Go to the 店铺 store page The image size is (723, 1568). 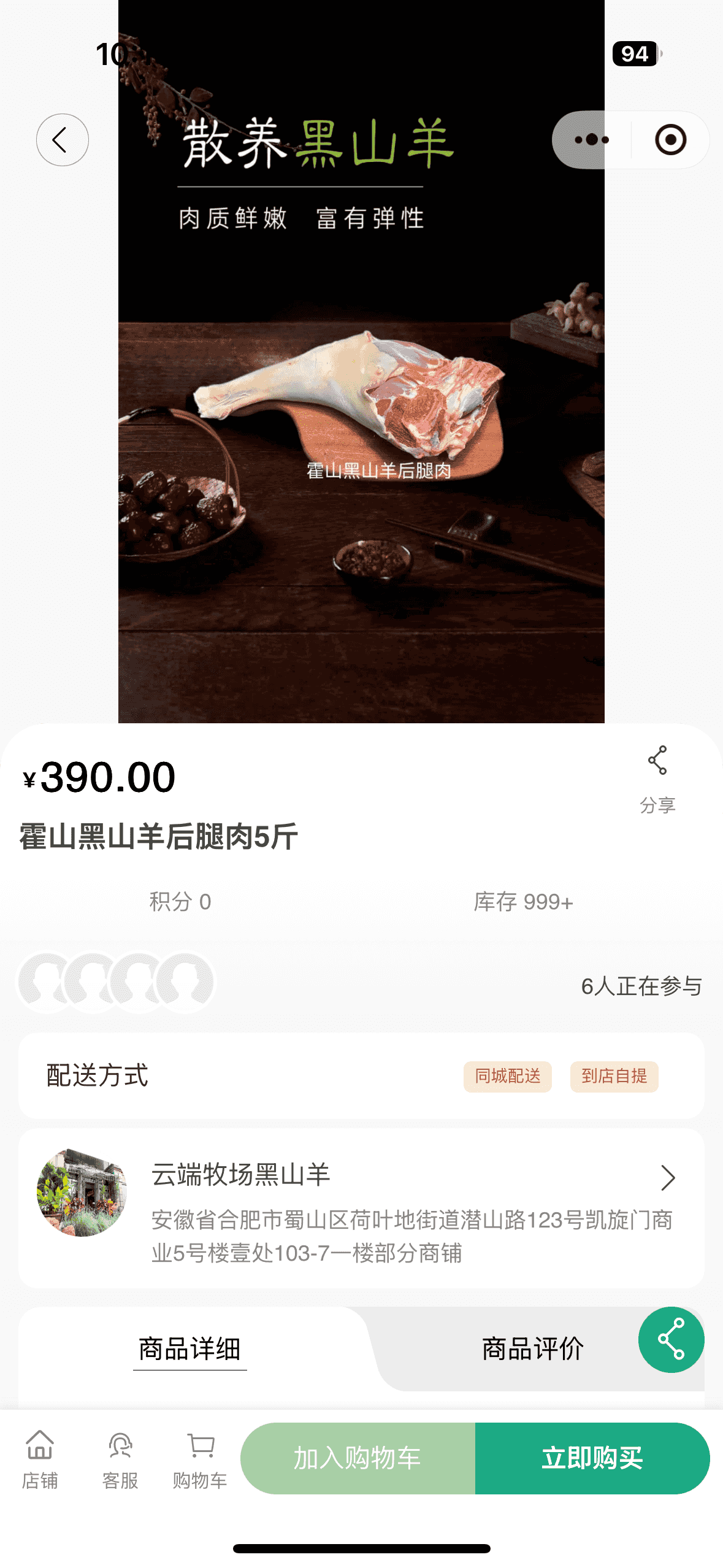coord(40,1459)
